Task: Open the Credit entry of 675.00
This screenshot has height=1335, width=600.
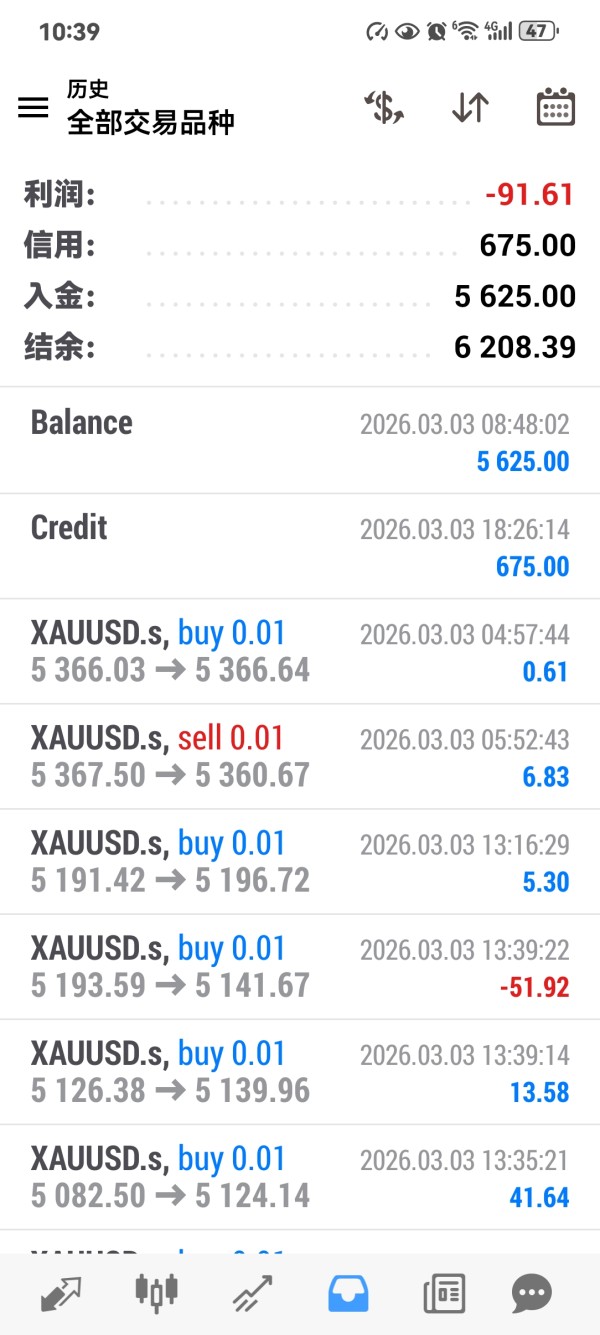Action: pos(300,546)
